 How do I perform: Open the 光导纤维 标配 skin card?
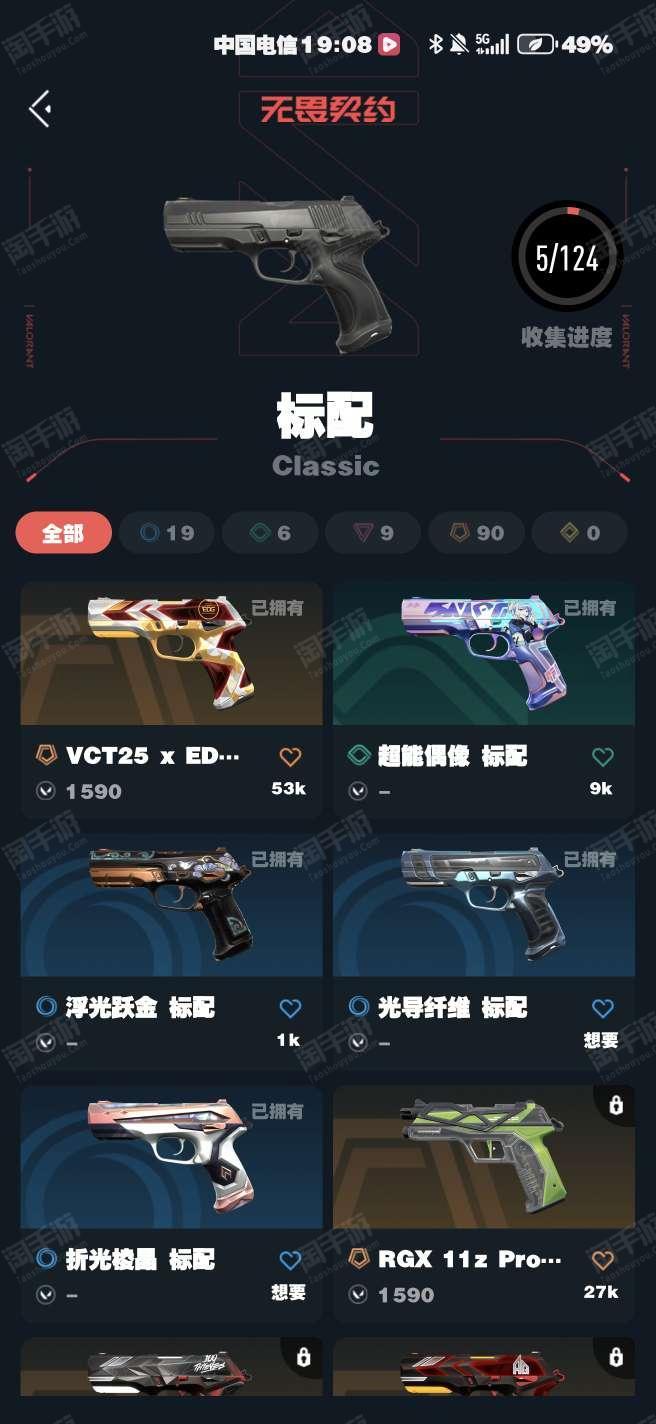(x=484, y=952)
